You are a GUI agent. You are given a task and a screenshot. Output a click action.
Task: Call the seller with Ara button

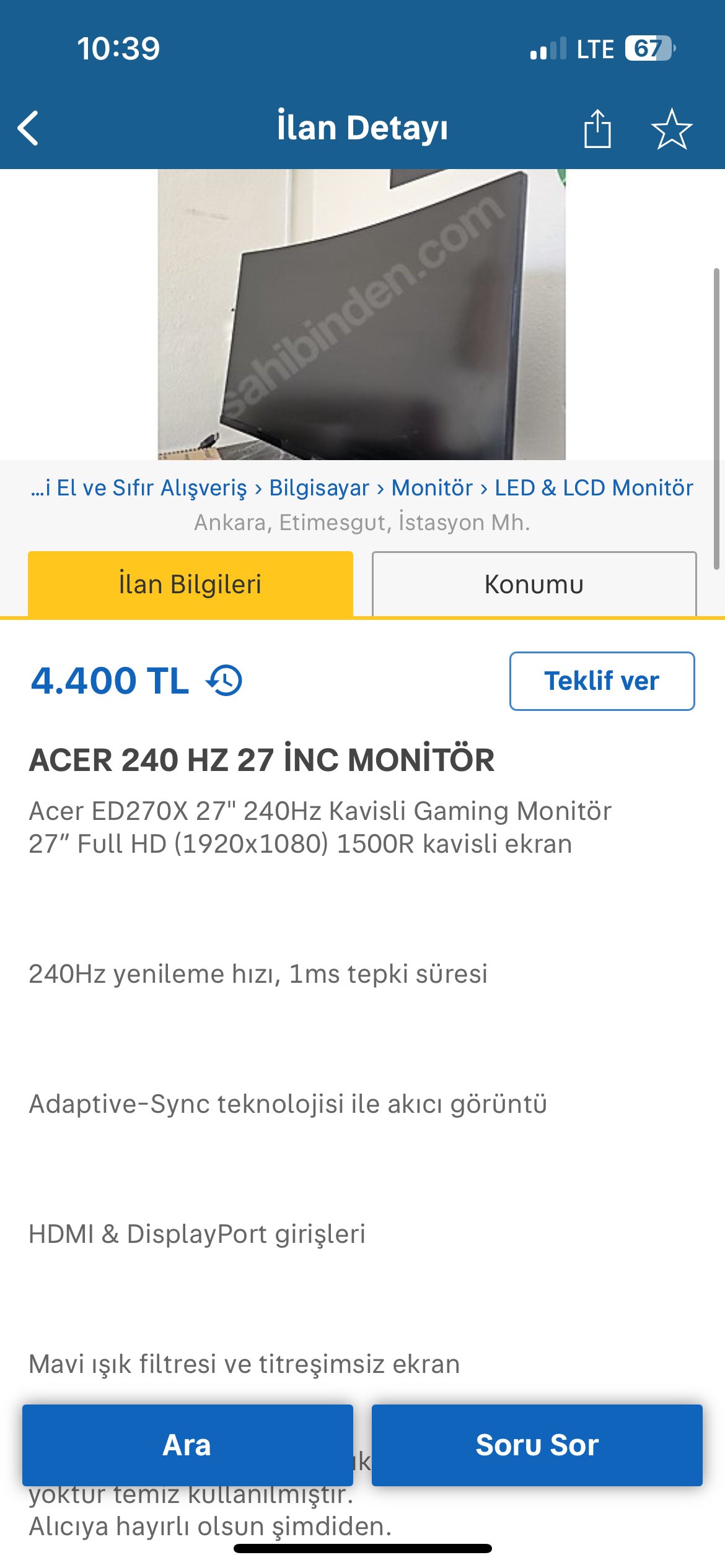[x=187, y=1445]
